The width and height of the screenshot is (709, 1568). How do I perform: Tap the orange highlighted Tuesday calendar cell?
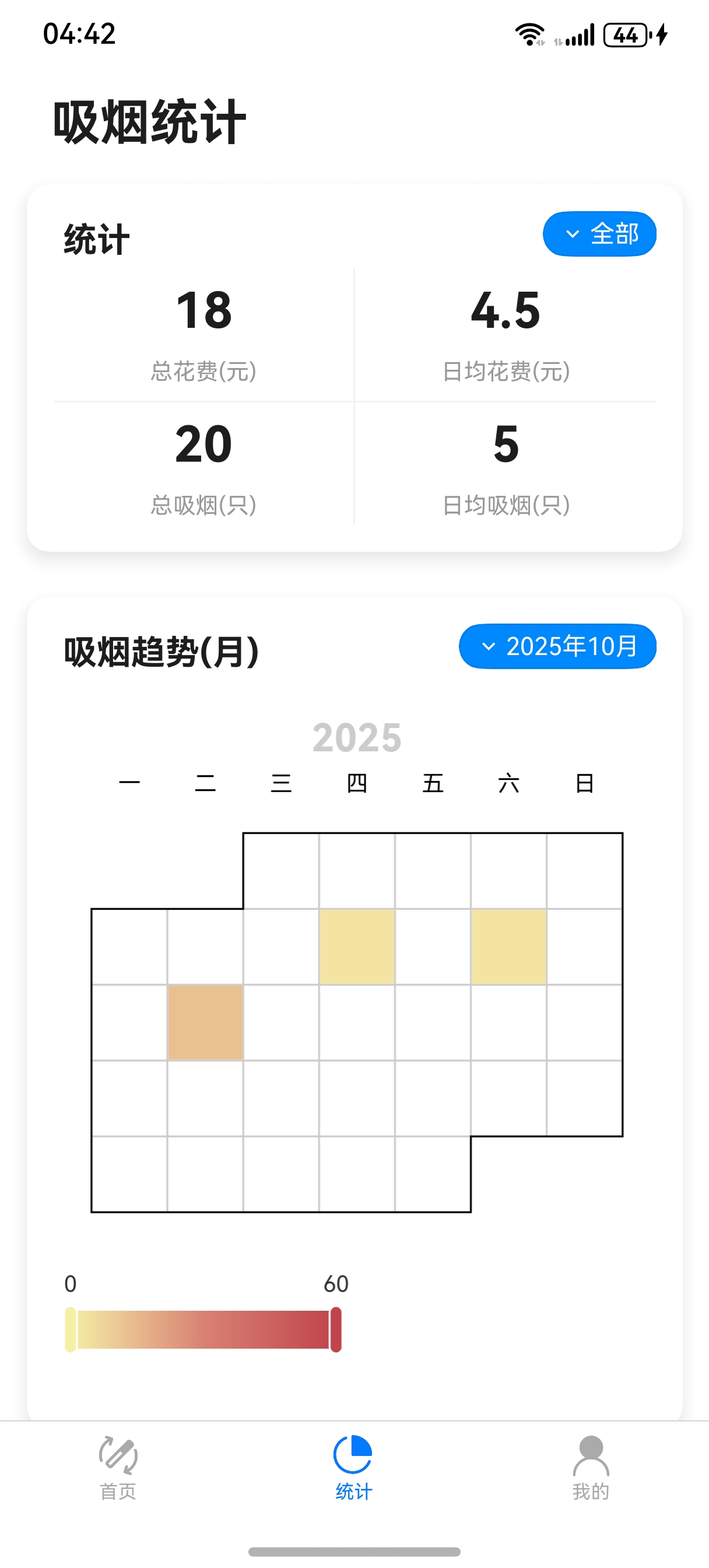click(205, 1023)
